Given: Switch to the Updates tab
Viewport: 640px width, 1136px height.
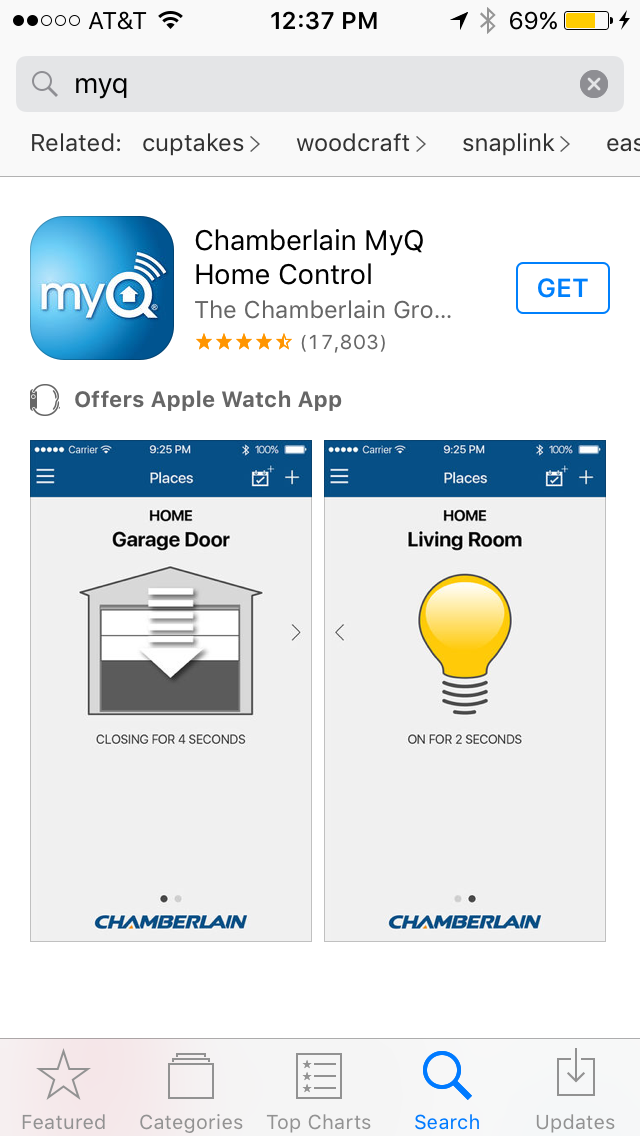Looking at the screenshot, I should click(575, 1090).
